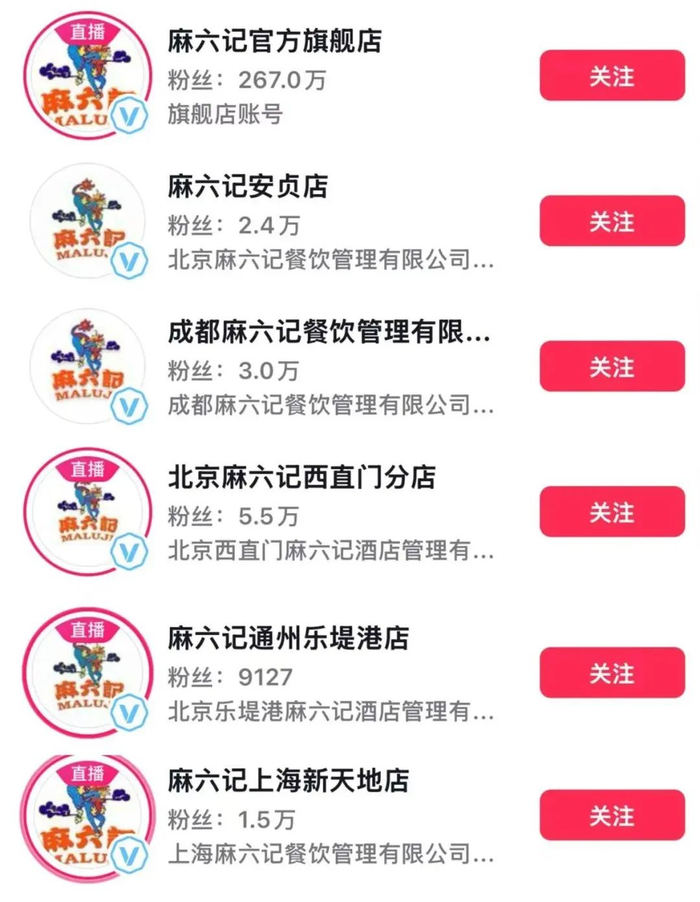Image resolution: width=700 pixels, height=902 pixels.
Task: Open 麻六记上海新天地店 account page
Action: [288, 781]
